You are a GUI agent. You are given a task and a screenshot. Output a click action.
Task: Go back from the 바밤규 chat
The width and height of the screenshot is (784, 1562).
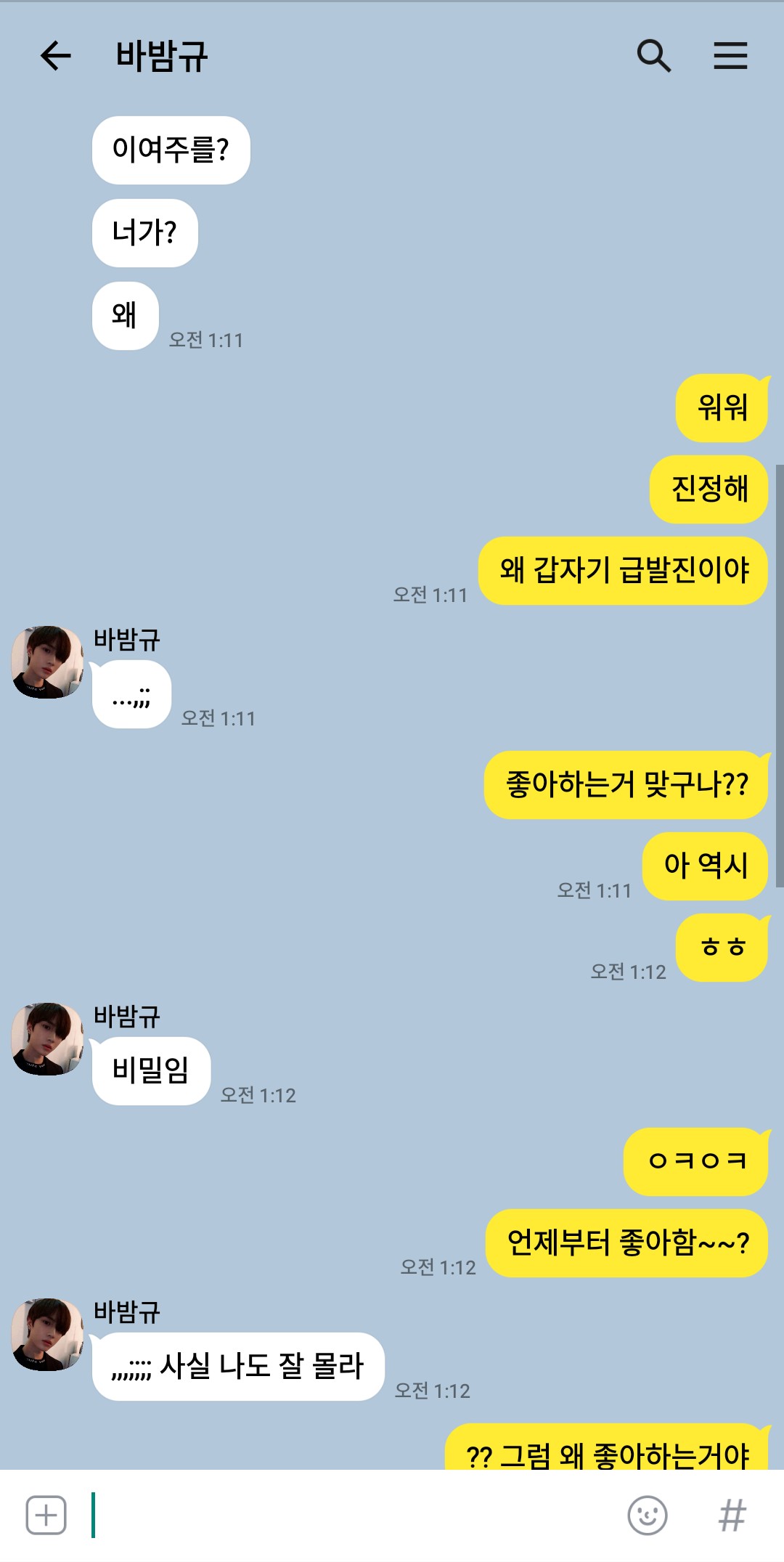[55, 56]
